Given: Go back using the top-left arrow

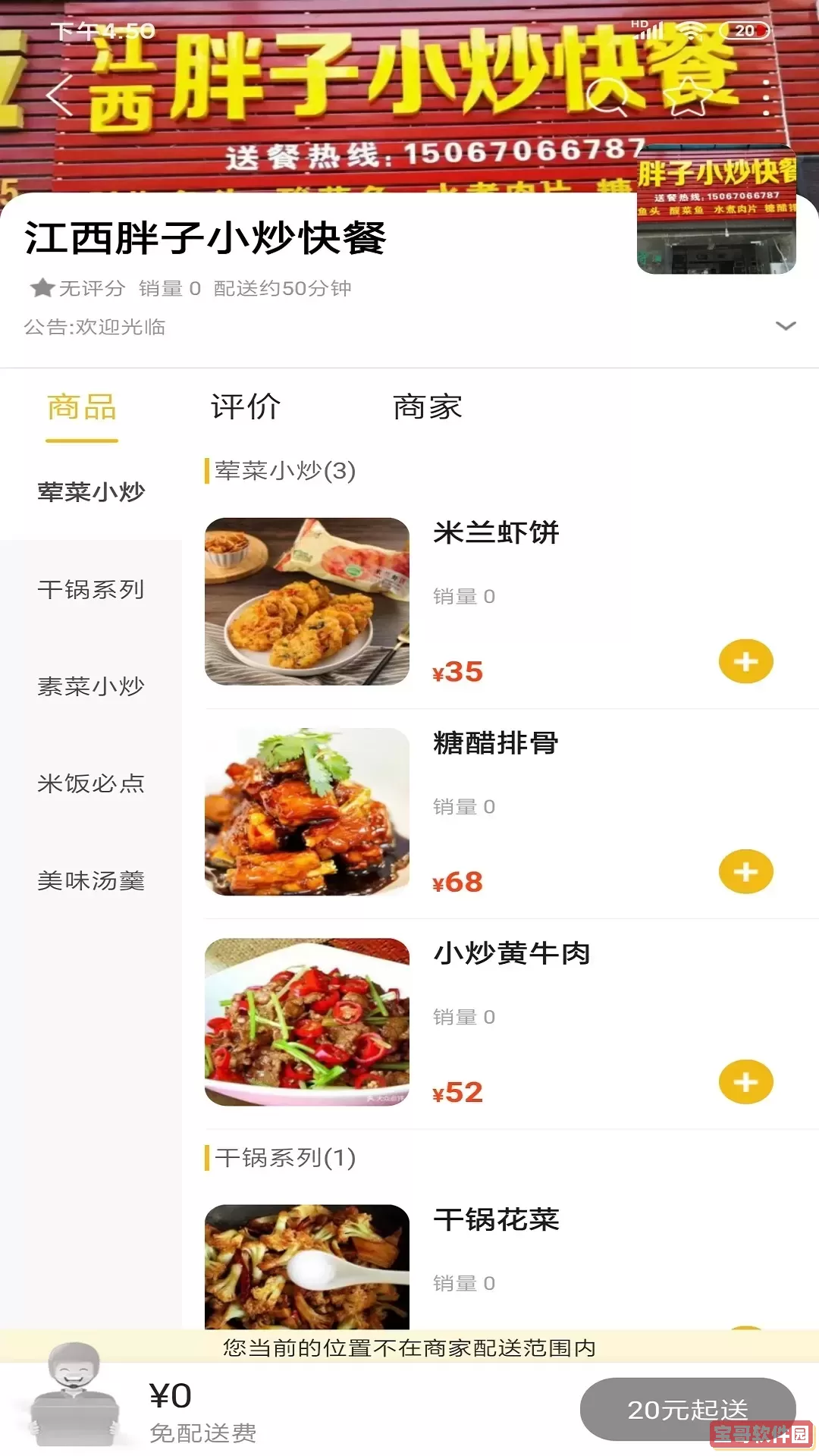Looking at the screenshot, I should pos(59,96).
